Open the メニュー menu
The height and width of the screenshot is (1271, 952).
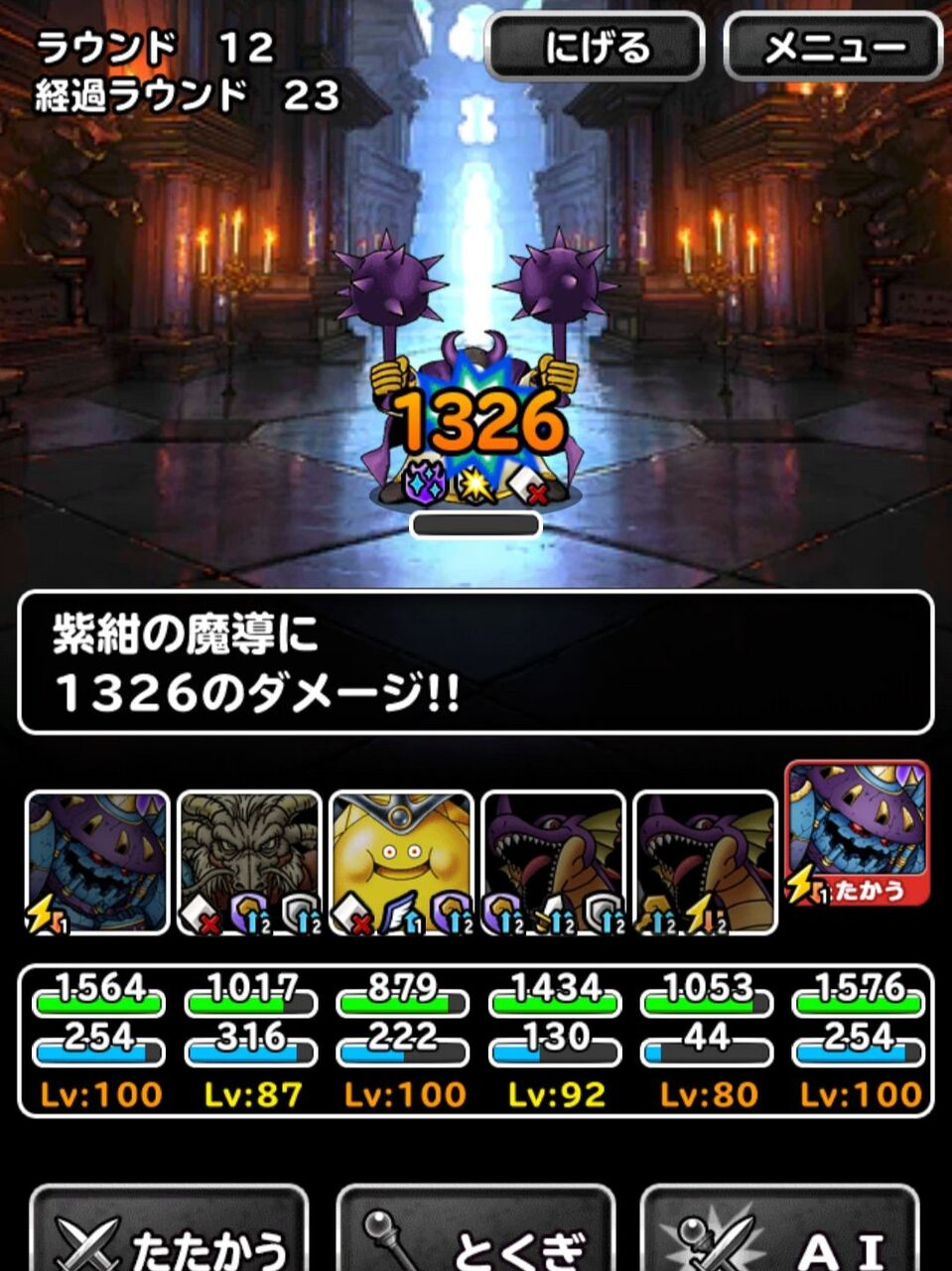pyautogui.click(x=834, y=44)
